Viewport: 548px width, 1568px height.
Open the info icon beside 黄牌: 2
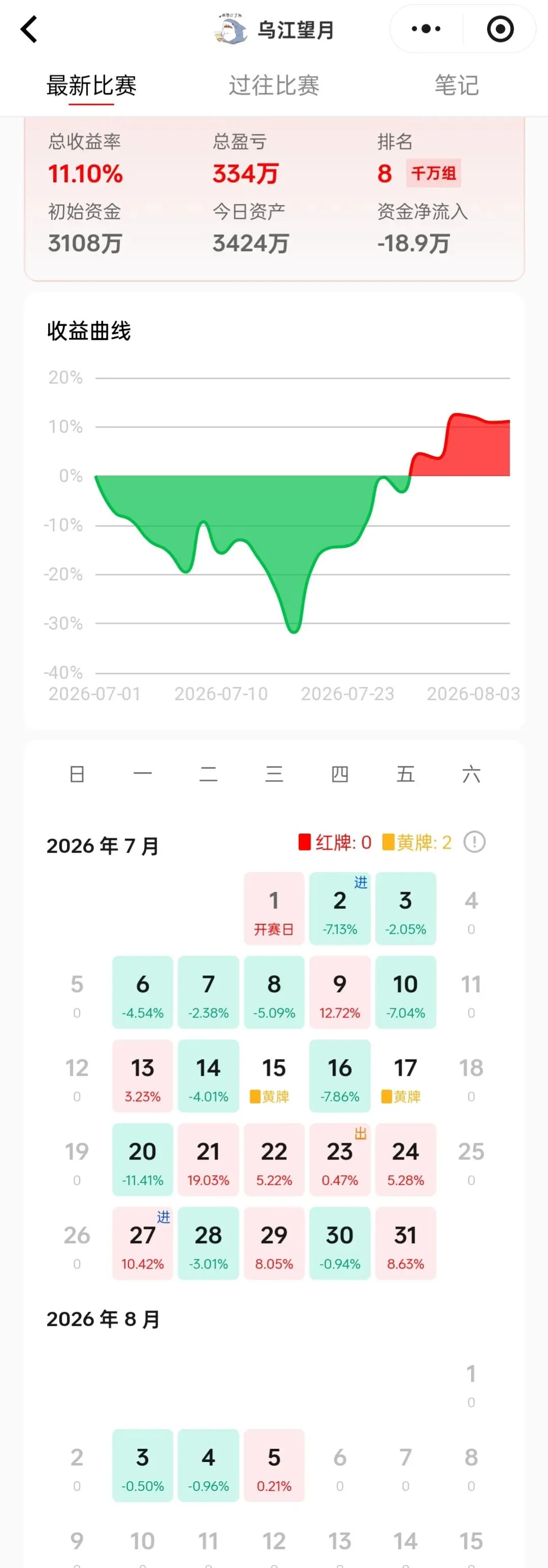point(474,842)
